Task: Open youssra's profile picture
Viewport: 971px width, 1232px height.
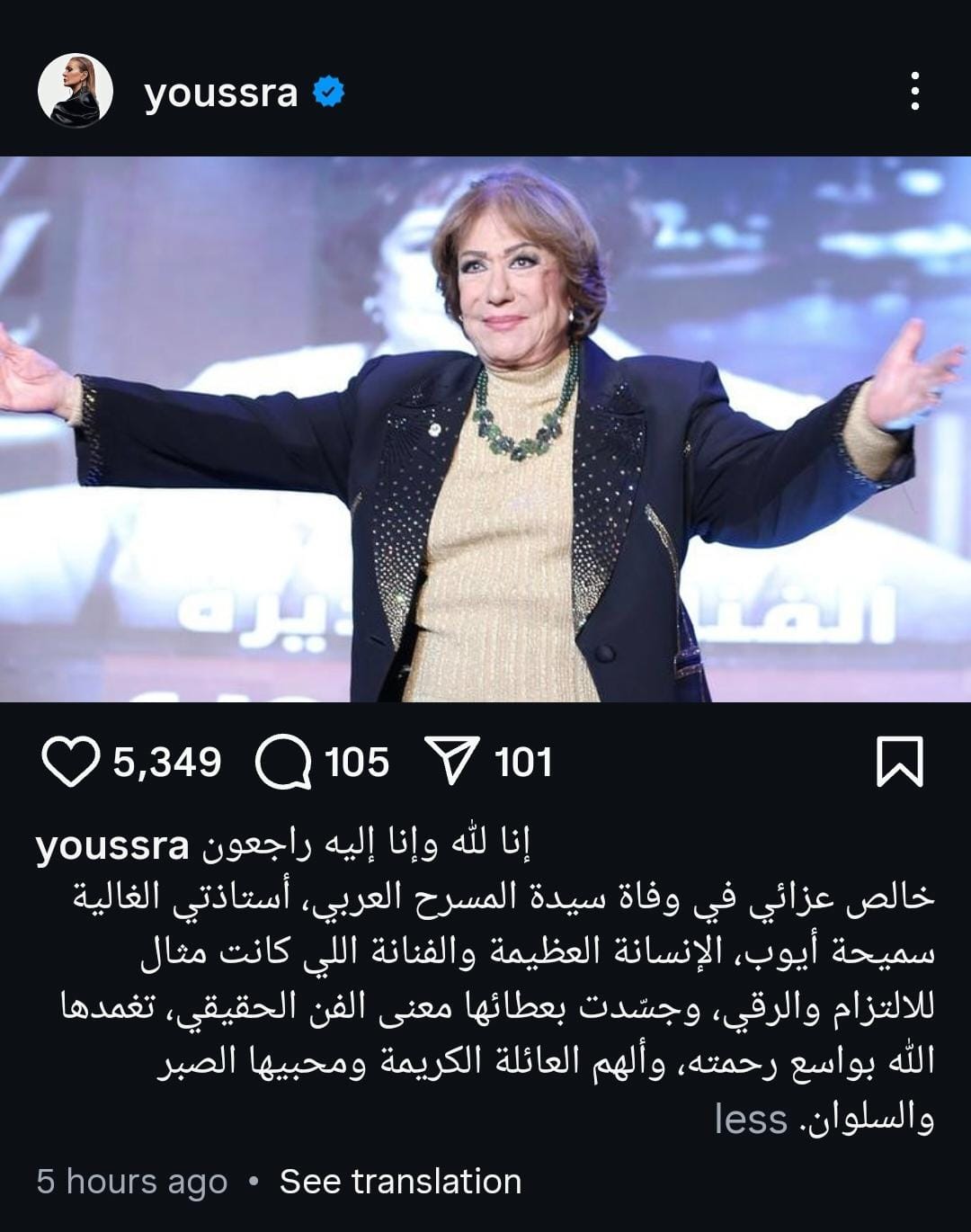Action: (75, 92)
